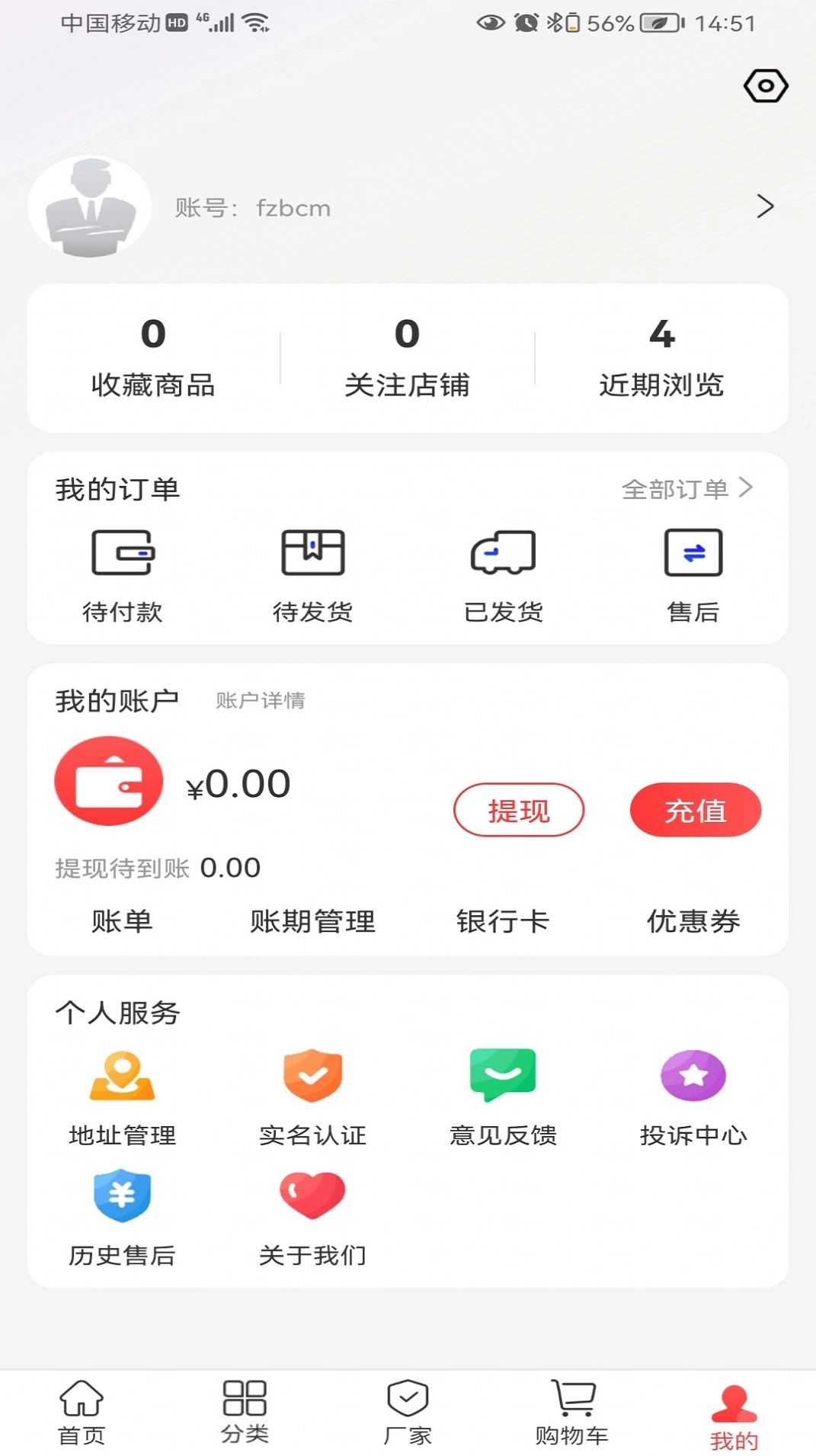The height and width of the screenshot is (1456, 816).
Task: Open orders awaiting shipment (待发货)
Action: [312, 576]
